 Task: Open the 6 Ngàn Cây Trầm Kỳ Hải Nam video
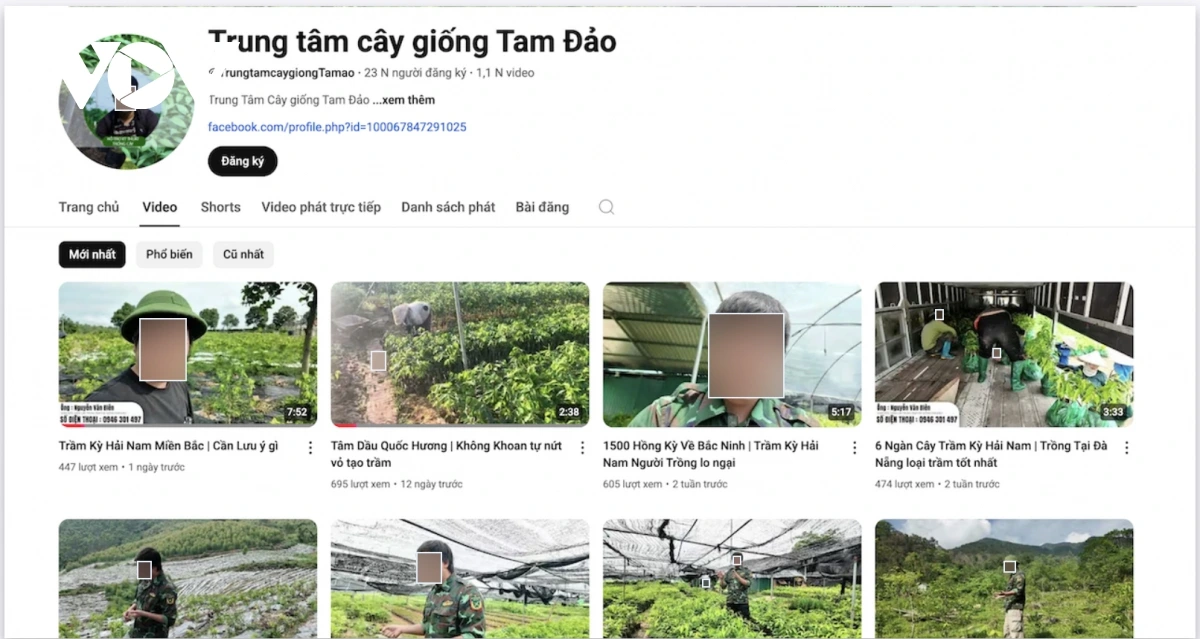(x=1003, y=354)
